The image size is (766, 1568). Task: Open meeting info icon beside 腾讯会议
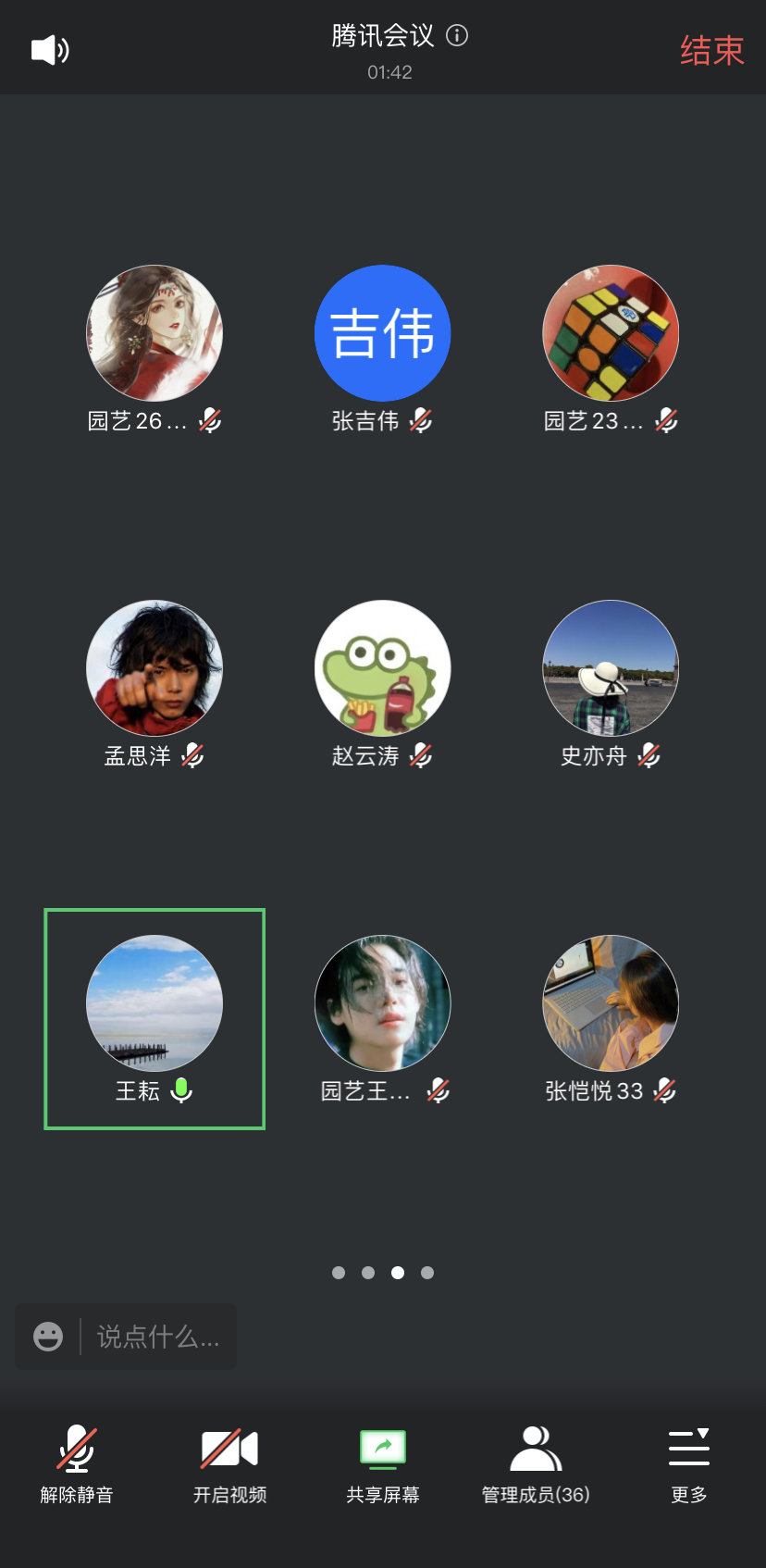(x=457, y=35)
